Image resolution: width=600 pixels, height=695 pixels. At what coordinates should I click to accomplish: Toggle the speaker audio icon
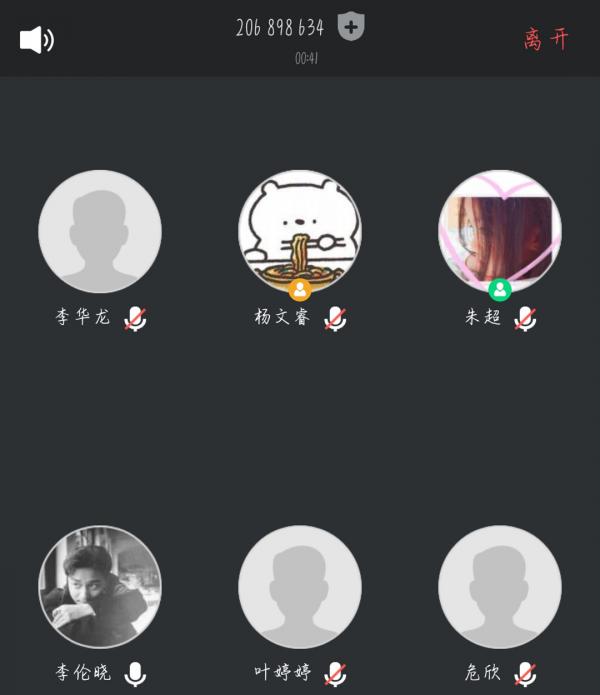pyautogui.click(x=36, y=40)
